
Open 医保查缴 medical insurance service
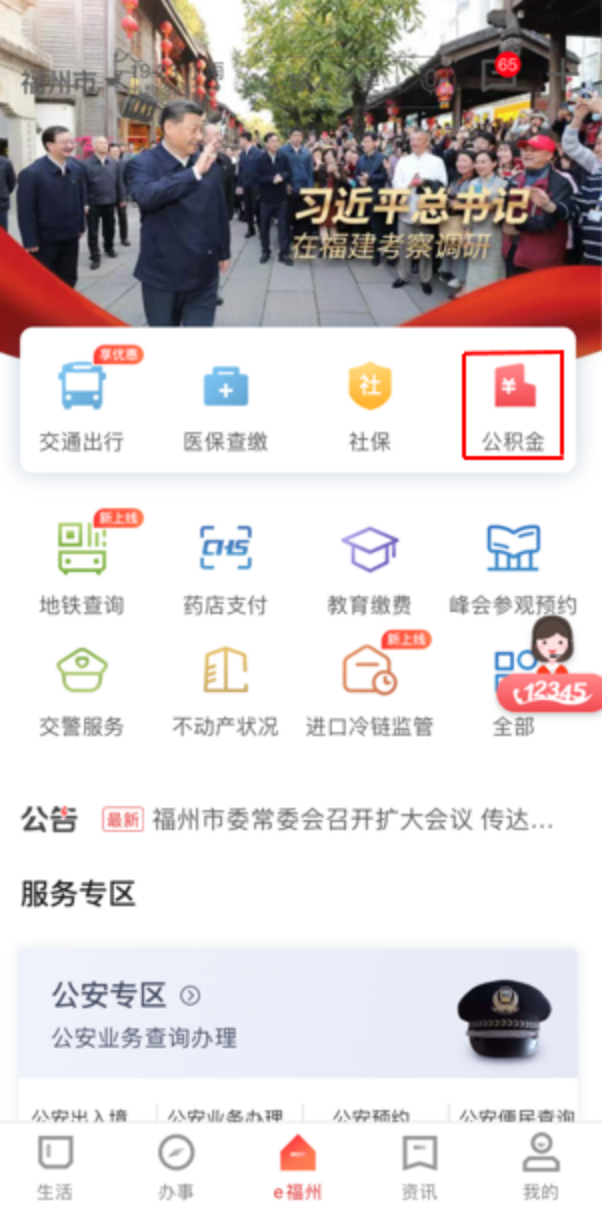[226, 406]
